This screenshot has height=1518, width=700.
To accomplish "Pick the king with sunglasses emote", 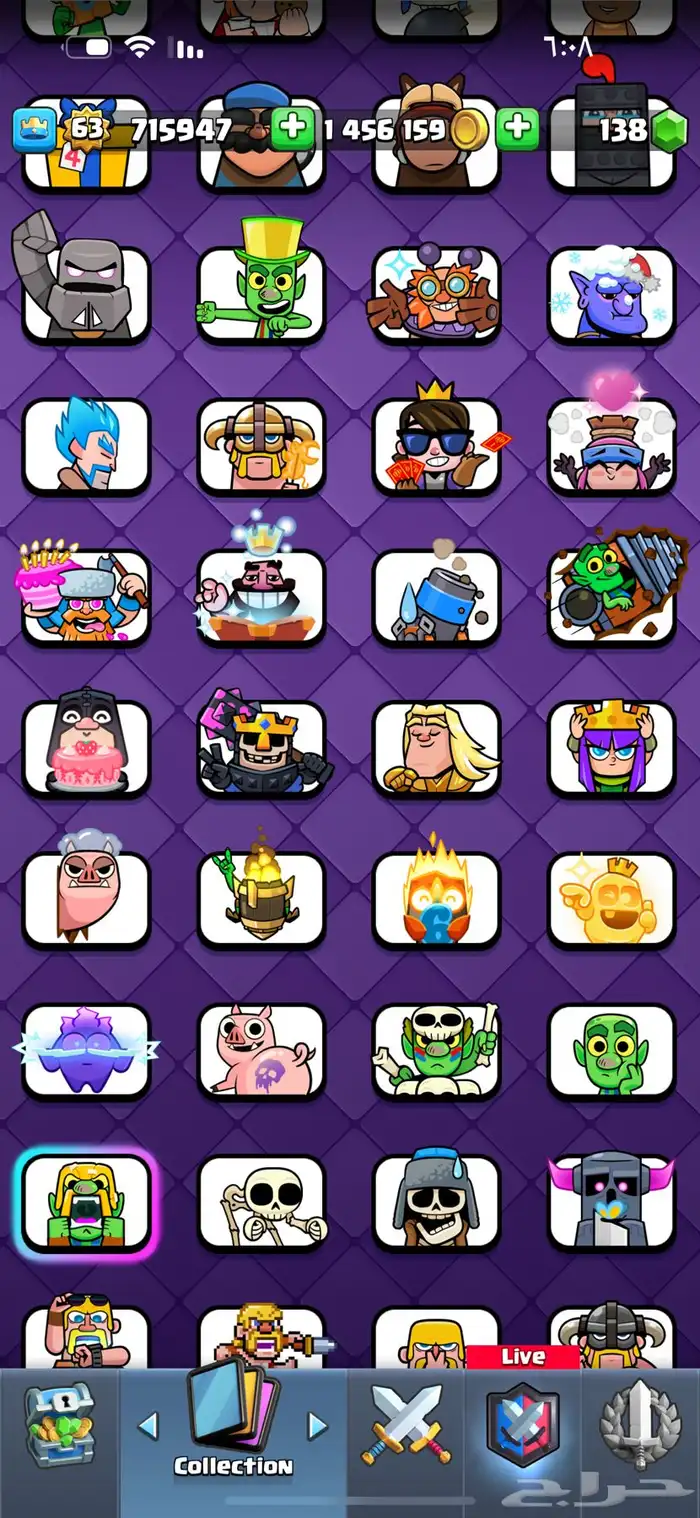I will pos(436,445).
